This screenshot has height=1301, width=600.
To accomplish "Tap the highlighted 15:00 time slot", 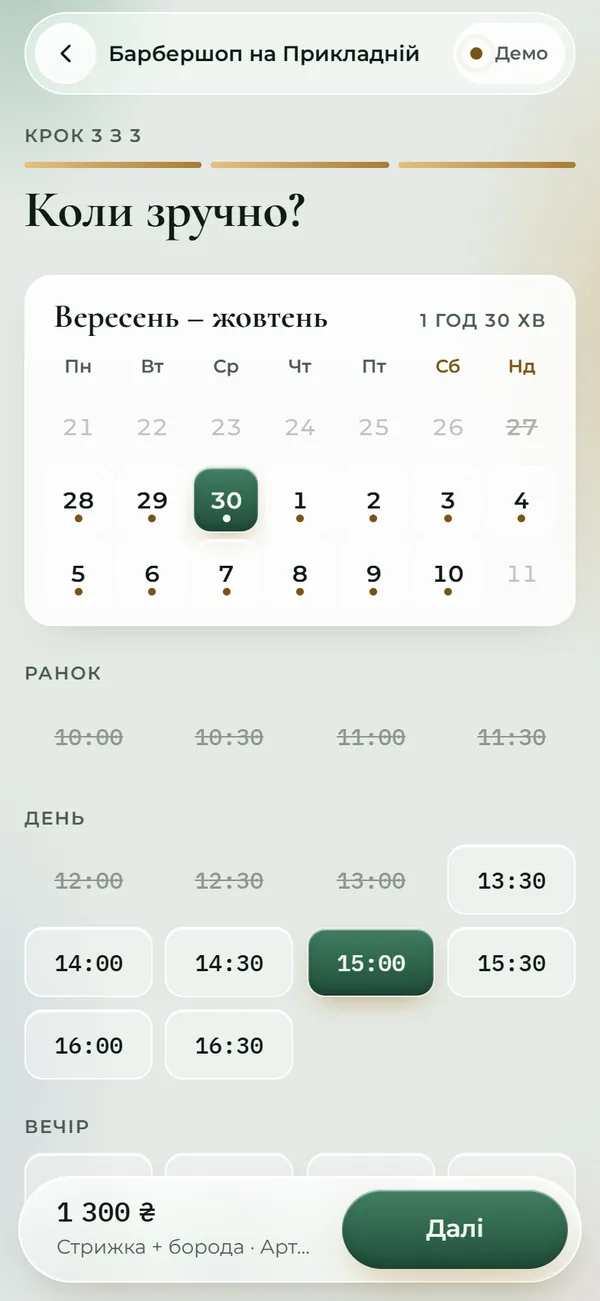I will (371, 963).
